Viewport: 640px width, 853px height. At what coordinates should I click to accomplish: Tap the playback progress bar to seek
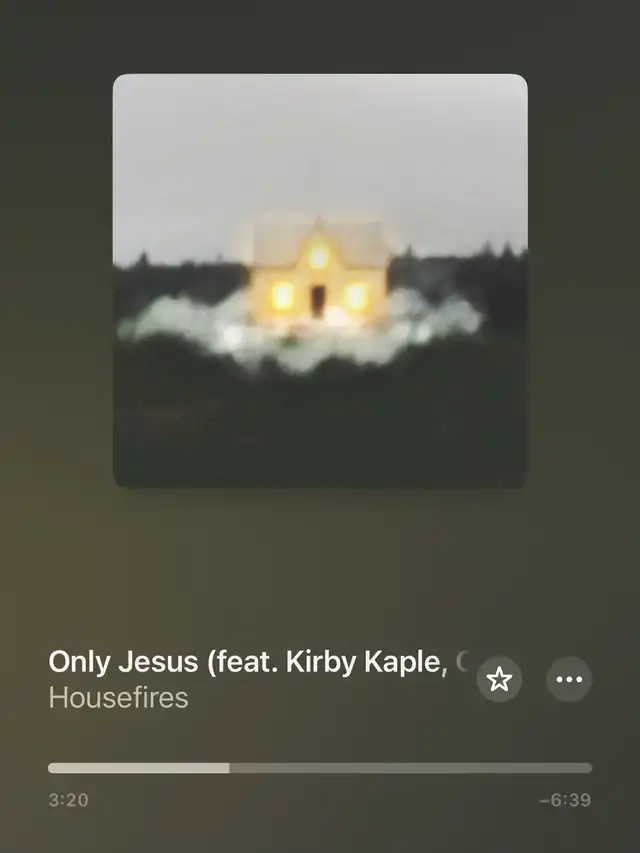pos(320,768)
